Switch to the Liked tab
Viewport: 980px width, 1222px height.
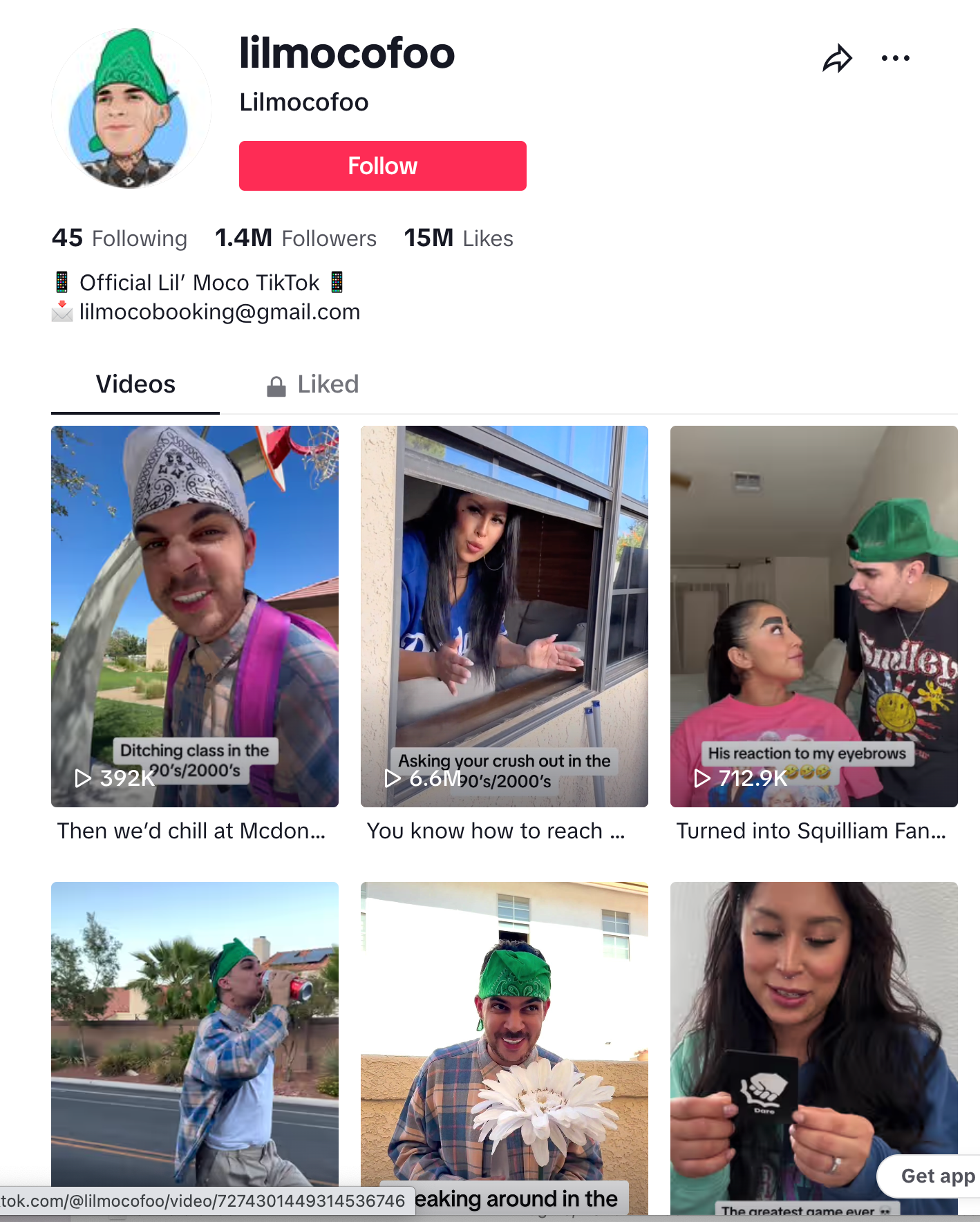coord(313,385)
